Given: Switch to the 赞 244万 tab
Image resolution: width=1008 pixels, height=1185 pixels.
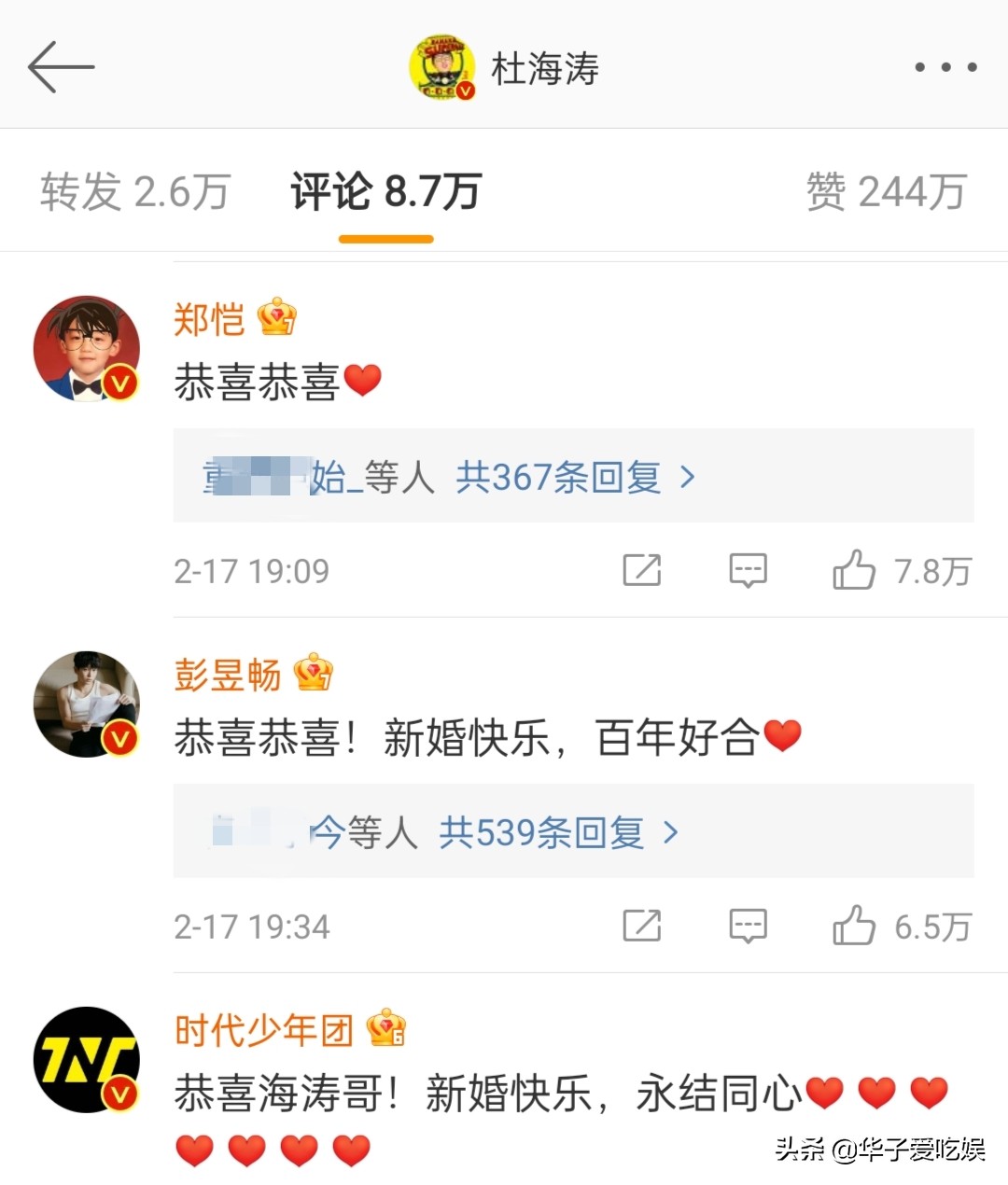Looking at the screenshot, I should click(x=885, y=192).
